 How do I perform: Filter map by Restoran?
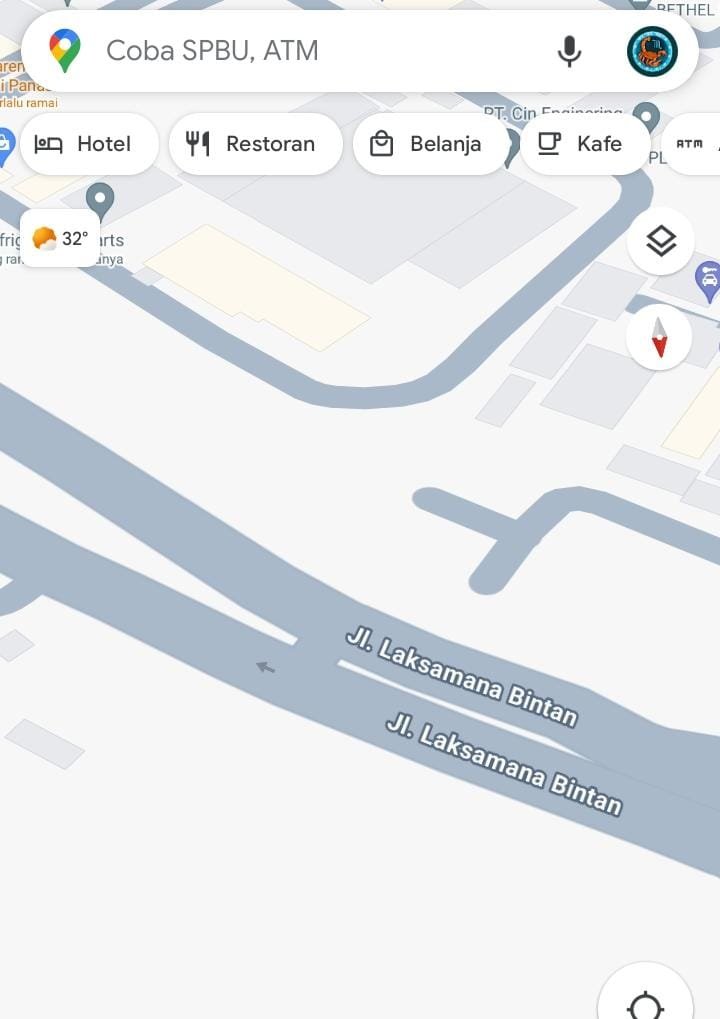tap(254, 144)
